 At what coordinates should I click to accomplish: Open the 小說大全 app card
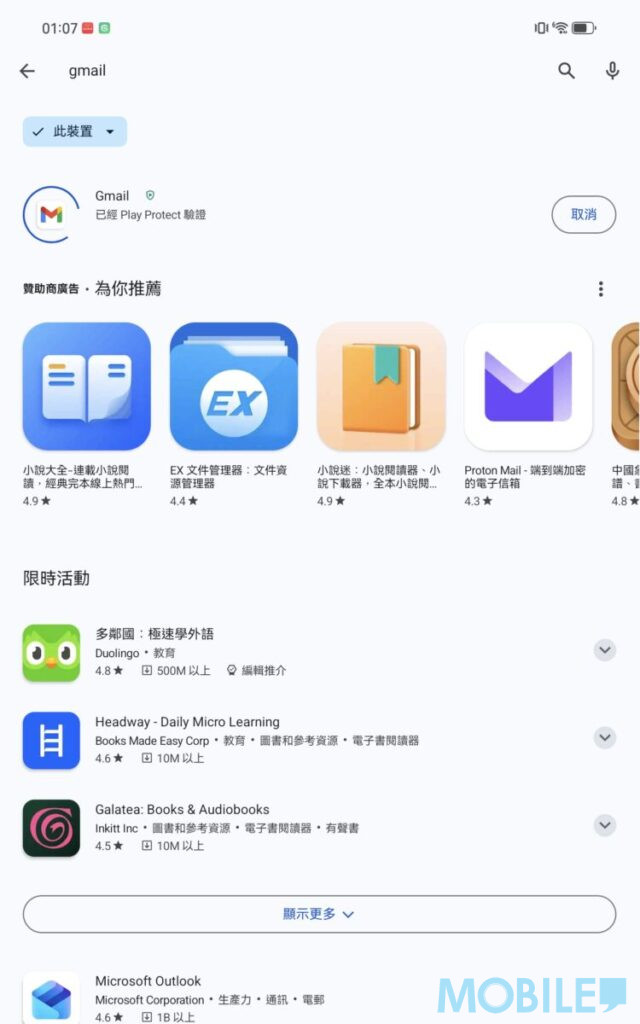pyautogui.click(x=86, y=414)
